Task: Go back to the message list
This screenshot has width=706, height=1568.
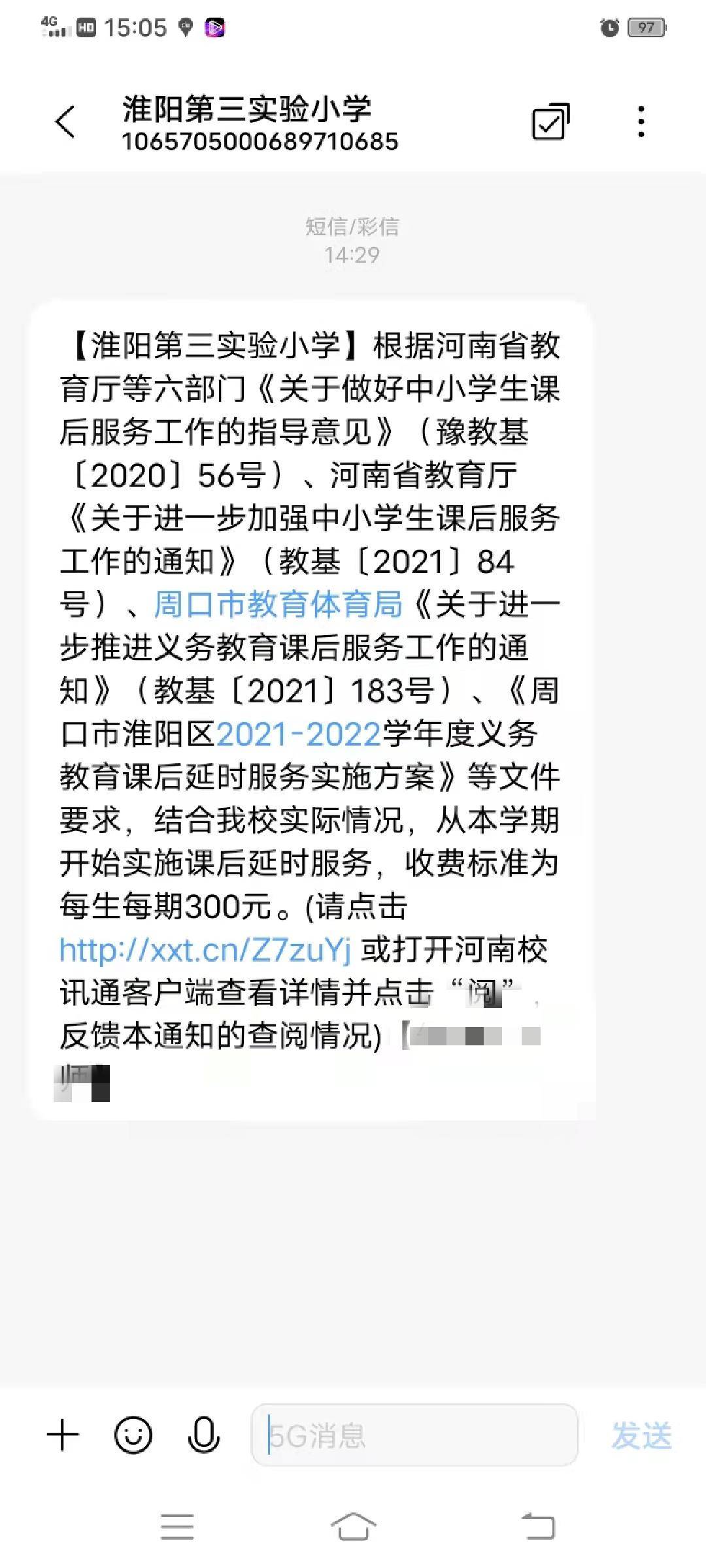Action: coord(65,122)
